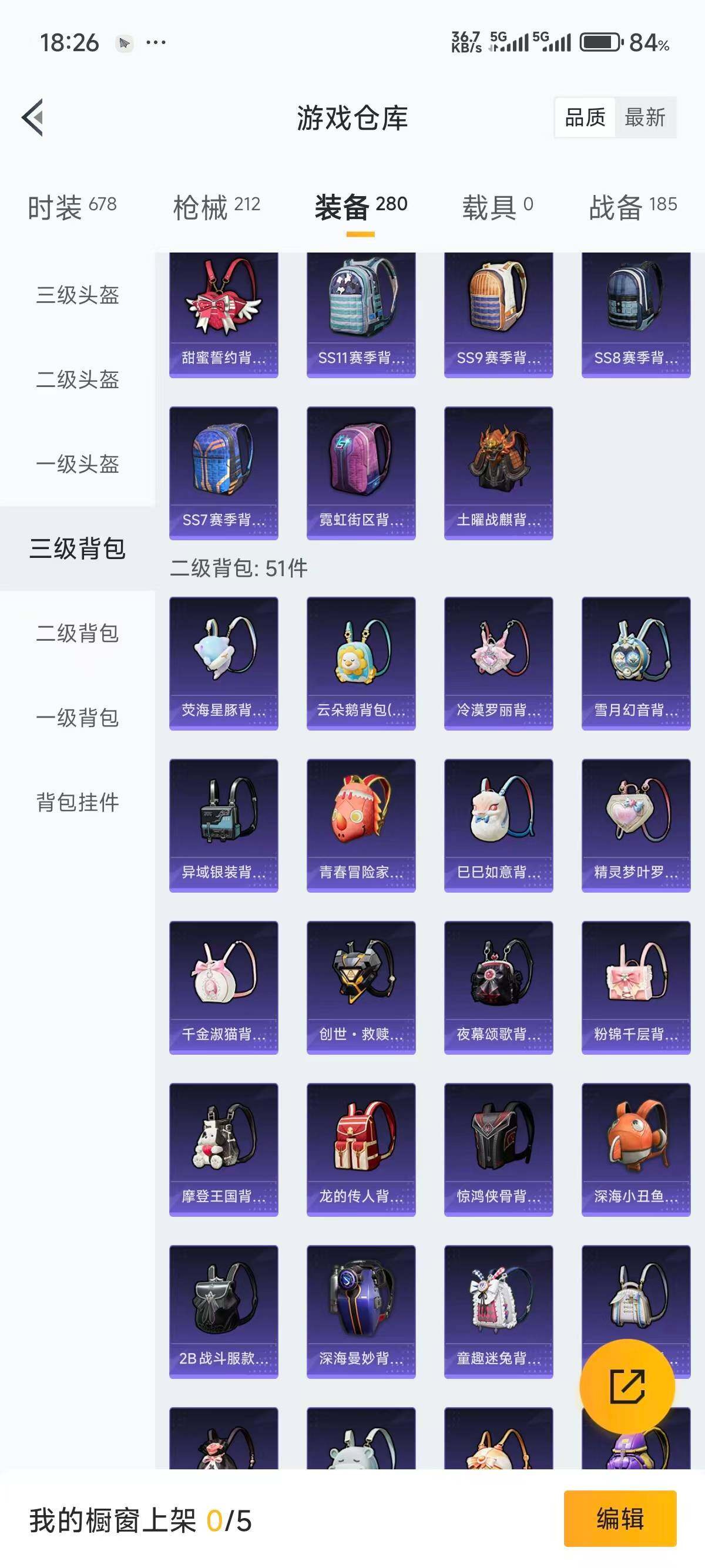The width and height of the screenshot is (705, 1568).
Task: Tap the back arrow to leave the warehouse
Action: point(35,119)
